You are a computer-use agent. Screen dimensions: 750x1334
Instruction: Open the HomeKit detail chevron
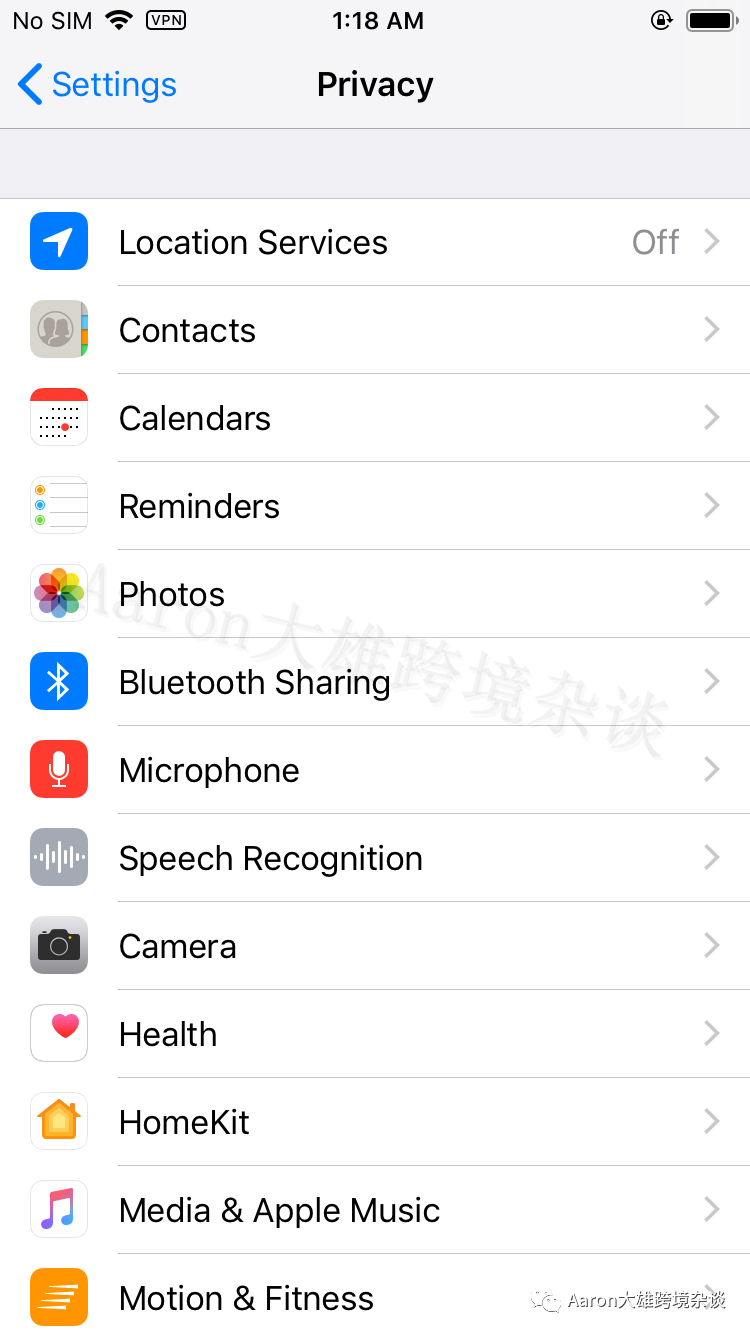711,1121
